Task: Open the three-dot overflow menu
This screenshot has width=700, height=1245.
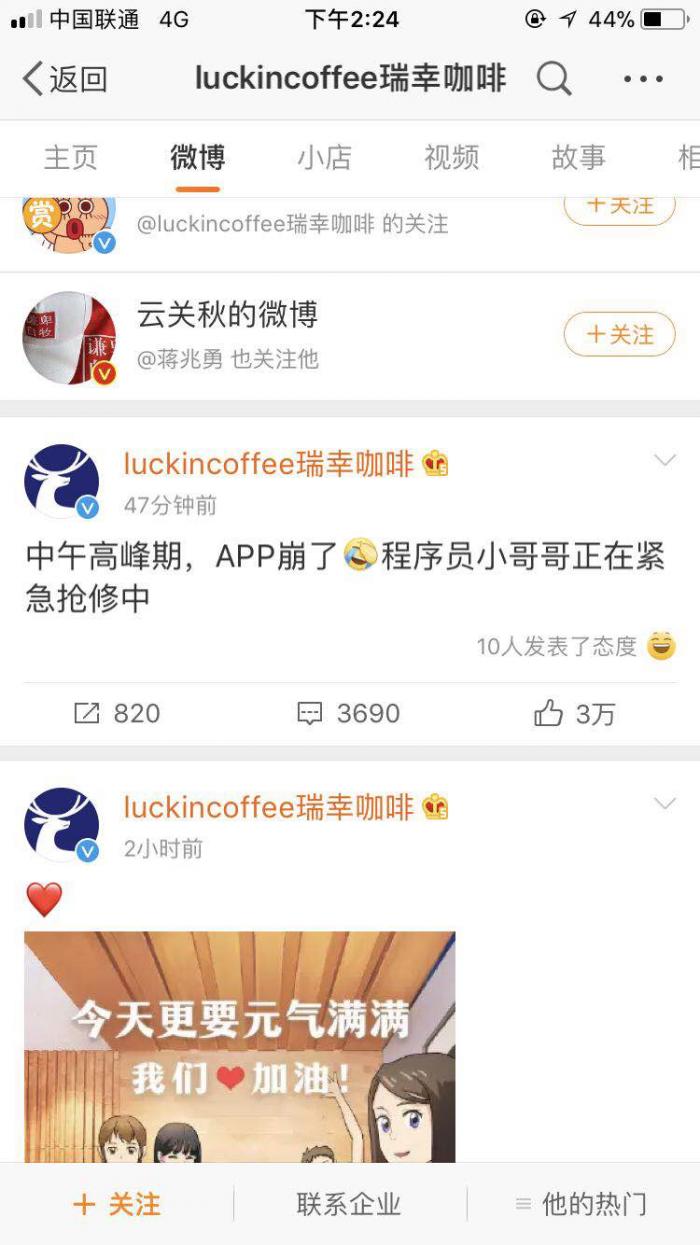Action: click(642, 79)
